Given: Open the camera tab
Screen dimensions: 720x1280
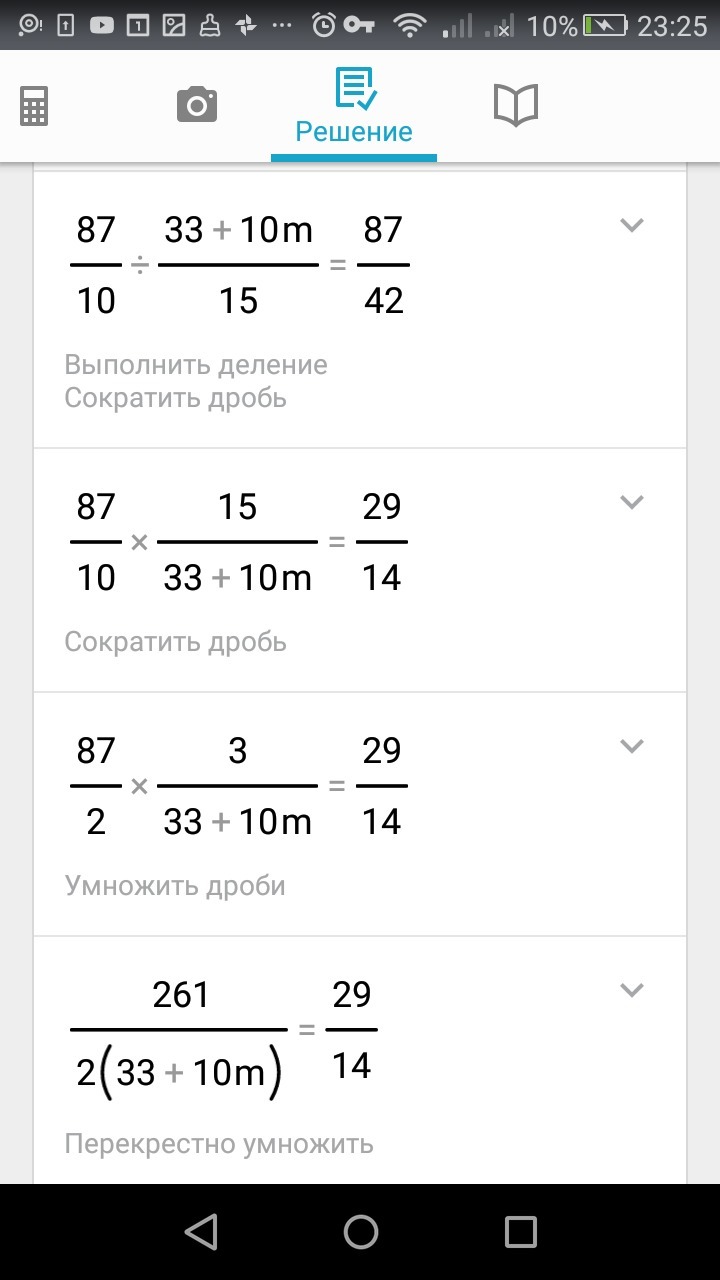Looking at the screenshot, I should pyautogui.click(x=197, y=104).
